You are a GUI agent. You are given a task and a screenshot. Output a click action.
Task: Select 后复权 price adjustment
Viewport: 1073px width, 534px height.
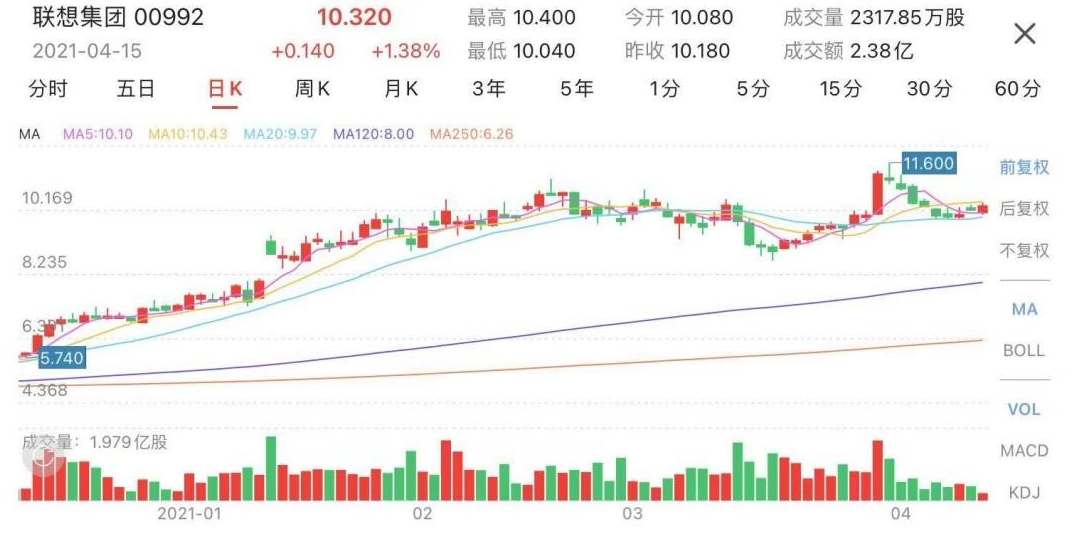pos(1025,208)
